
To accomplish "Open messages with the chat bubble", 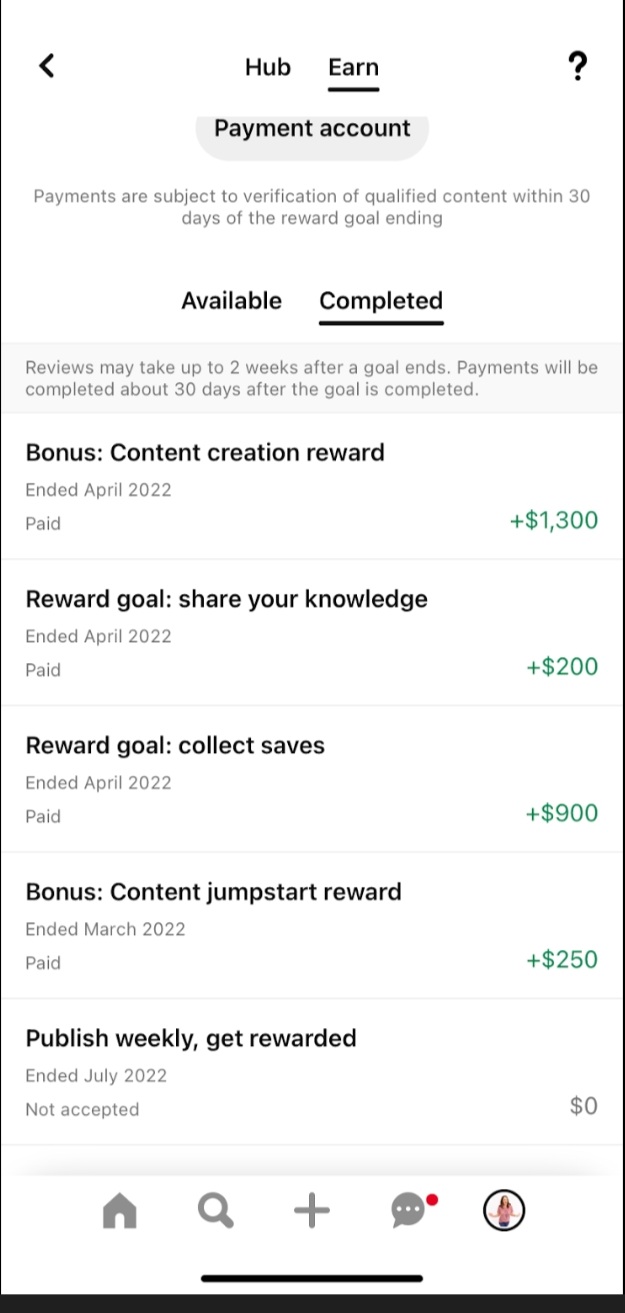I will pos(409,1212).
